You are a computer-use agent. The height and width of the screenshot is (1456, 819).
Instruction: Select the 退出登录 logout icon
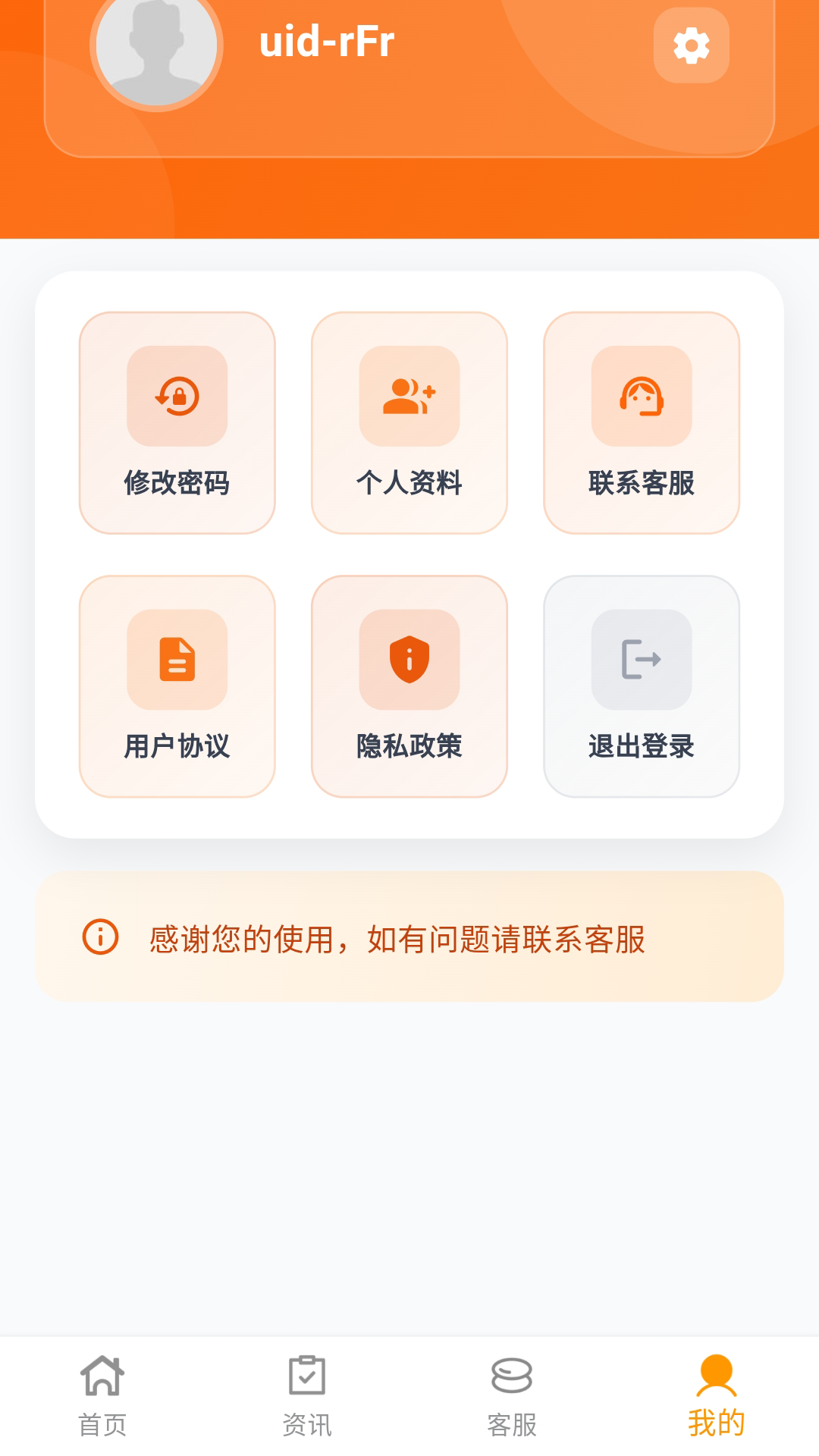tap(642, 660)
